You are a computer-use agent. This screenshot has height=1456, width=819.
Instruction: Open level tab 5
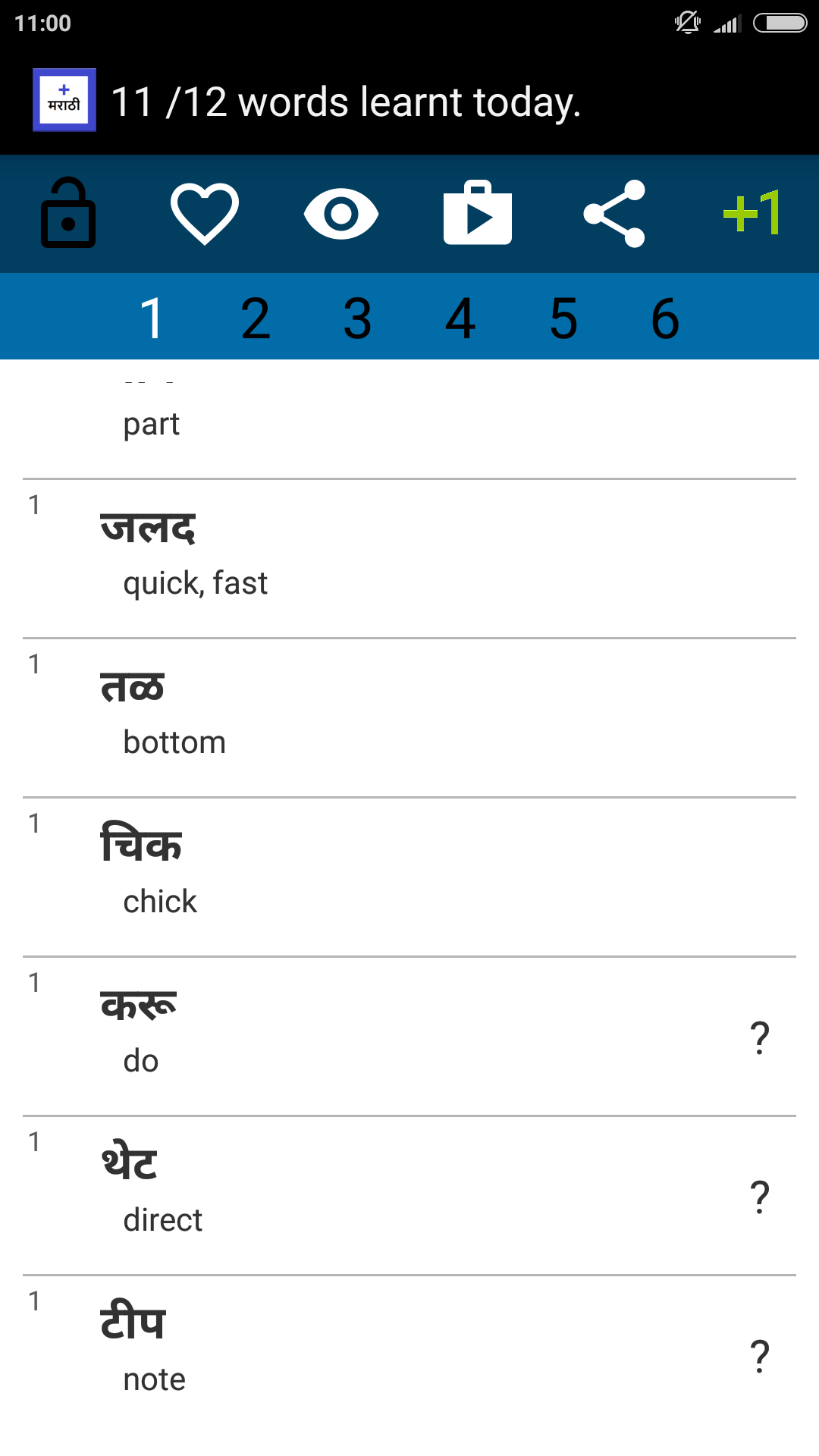(563, 318)
